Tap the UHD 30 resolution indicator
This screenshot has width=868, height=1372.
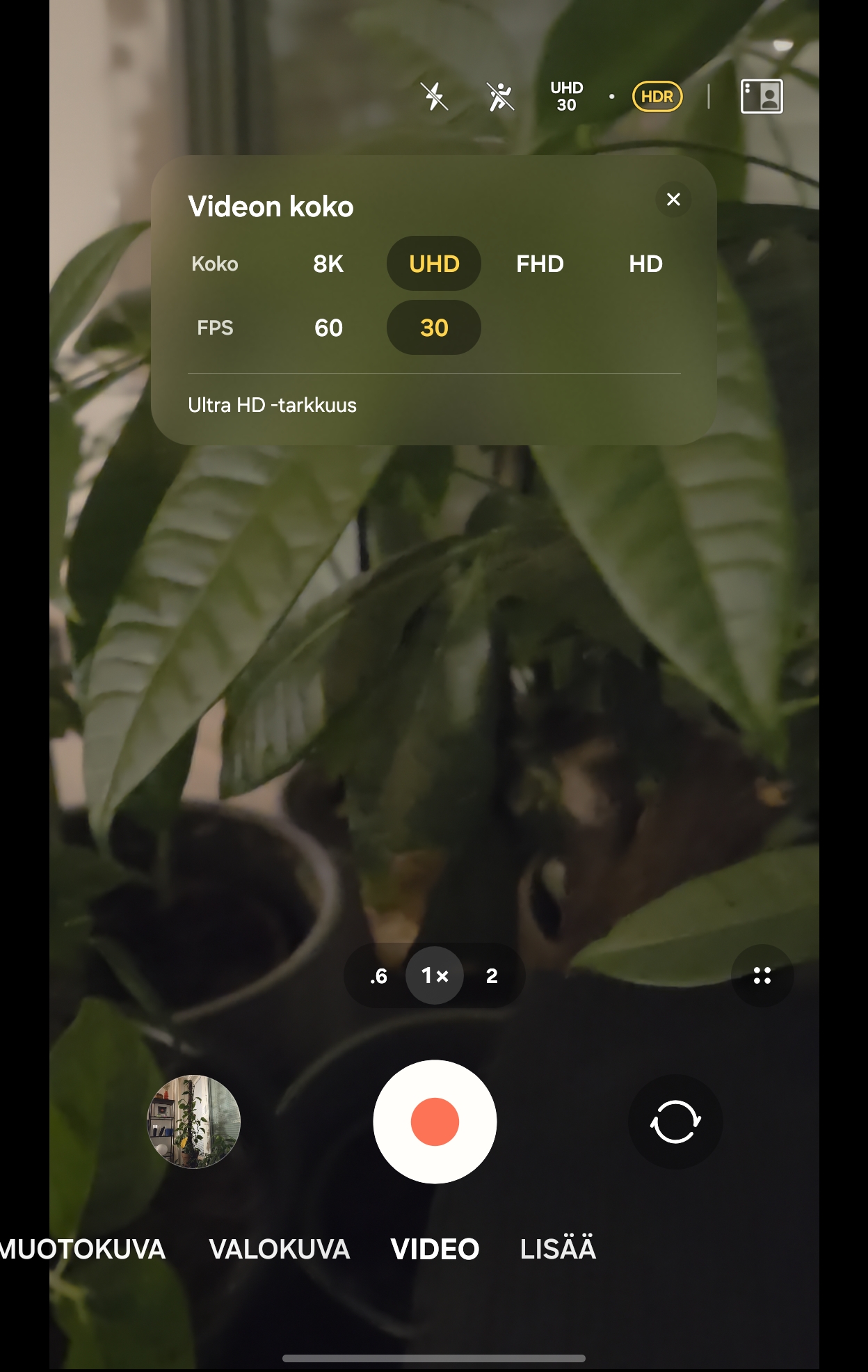coord(567,96)
